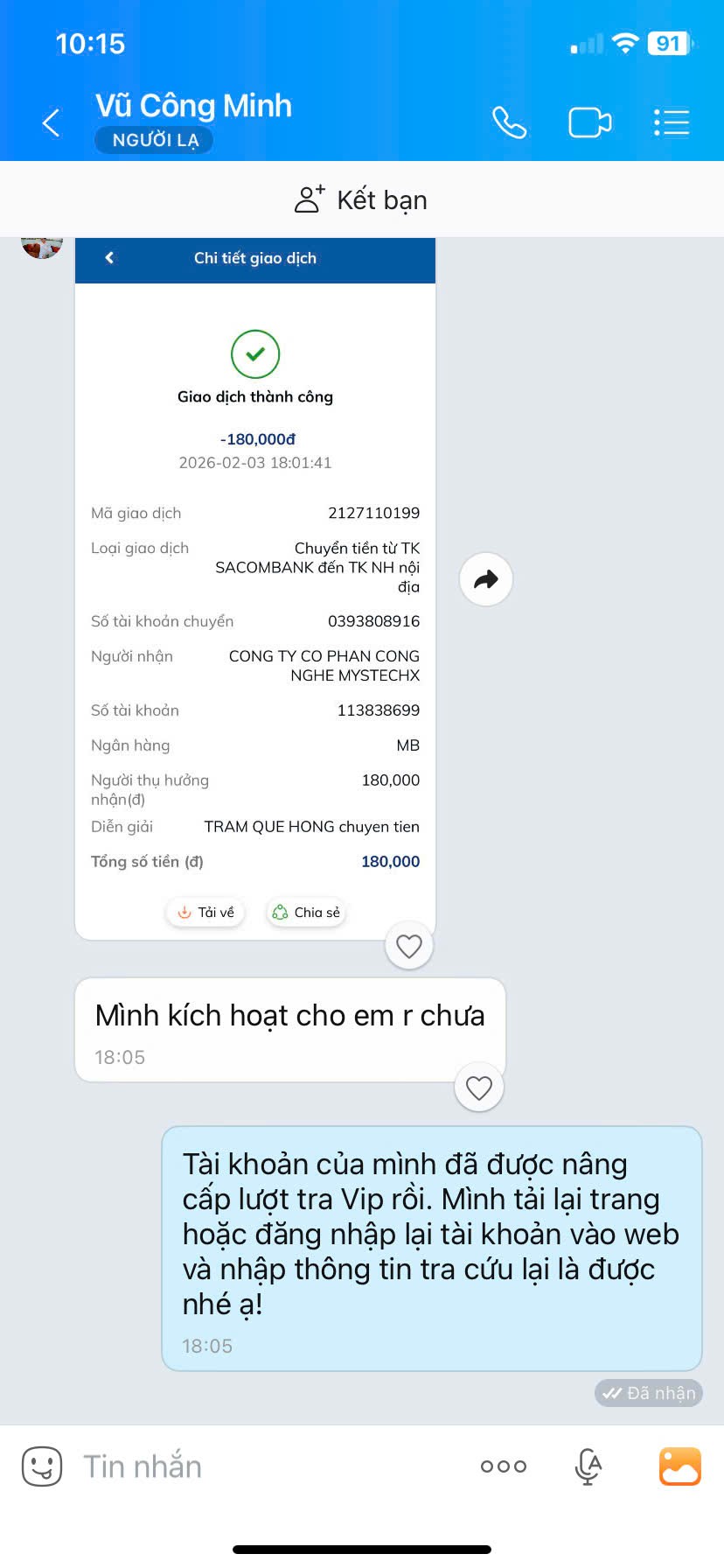Go back to the chat list
The width and height of the screenshot is (724, 1568).
click(52, 122)
